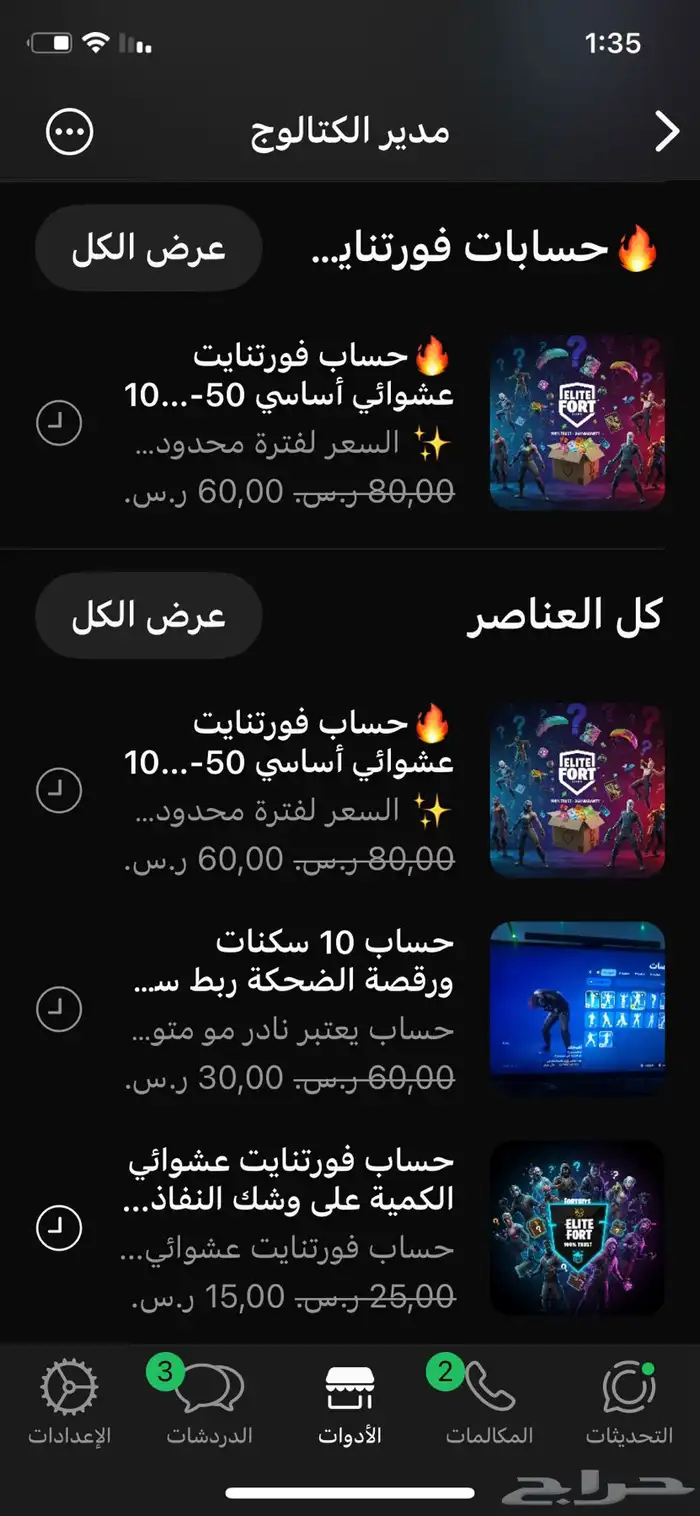The image size is (700, 1516).
Task: Switch to the الإعدادات tab
Action: click(x=69, y=1403)
